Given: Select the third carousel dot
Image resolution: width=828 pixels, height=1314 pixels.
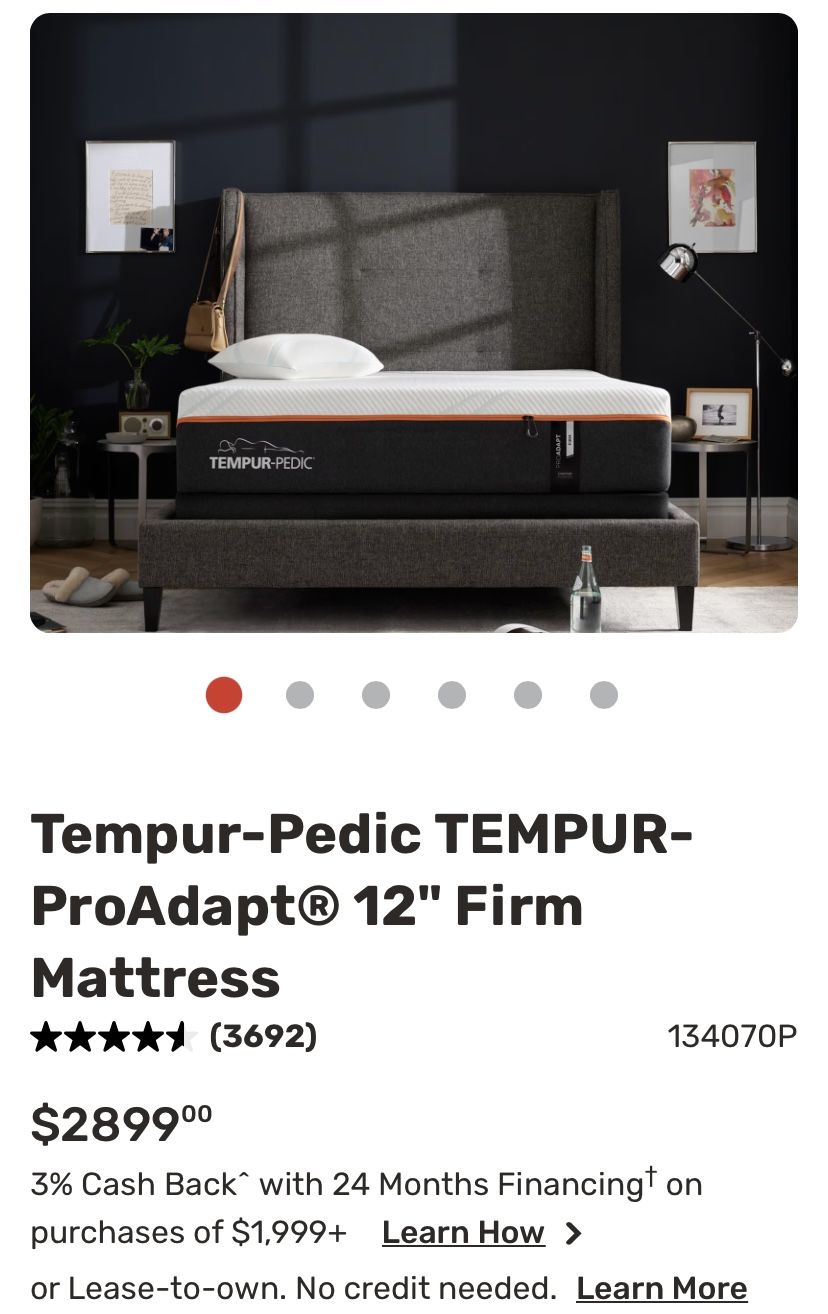Looking at the screenshot, I should pyautogui.click(x=376, y=694).
